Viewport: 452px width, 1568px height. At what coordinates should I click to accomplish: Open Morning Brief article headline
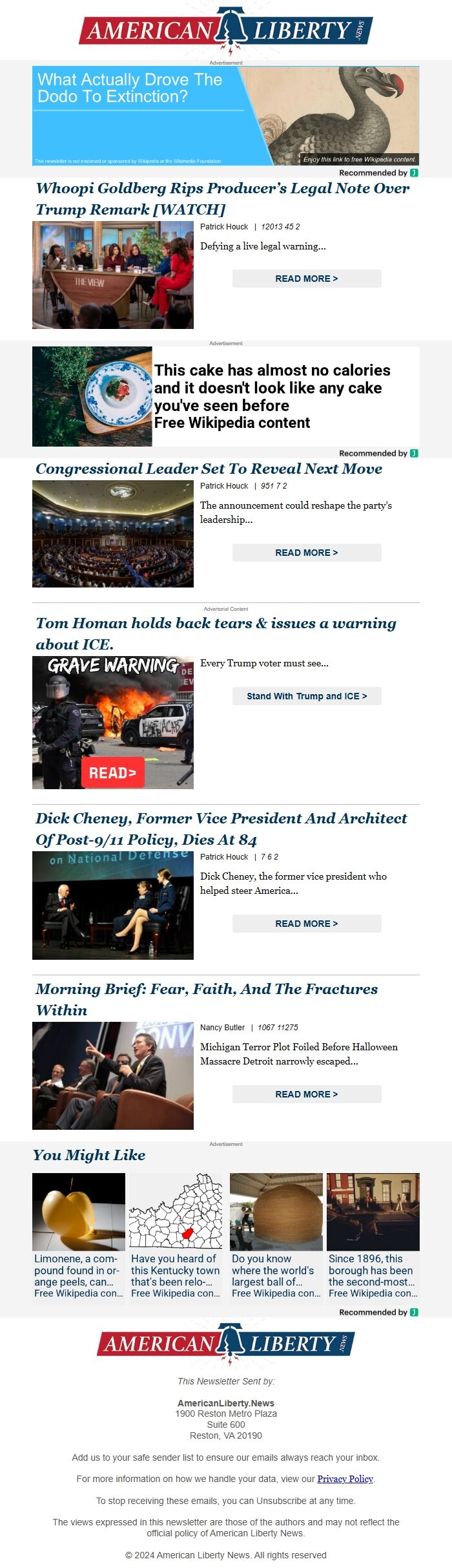207,999
